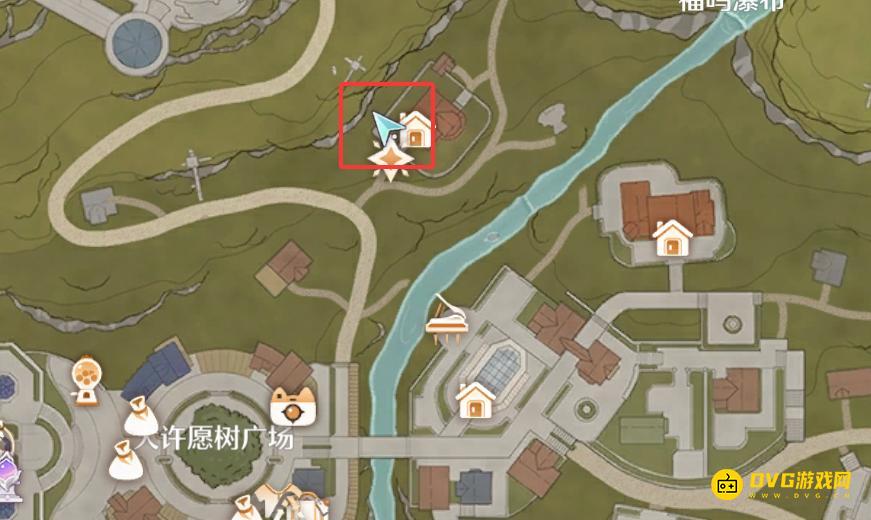Select the house marker beside the glass-roofed courtyard

click(x=476, y=401)
